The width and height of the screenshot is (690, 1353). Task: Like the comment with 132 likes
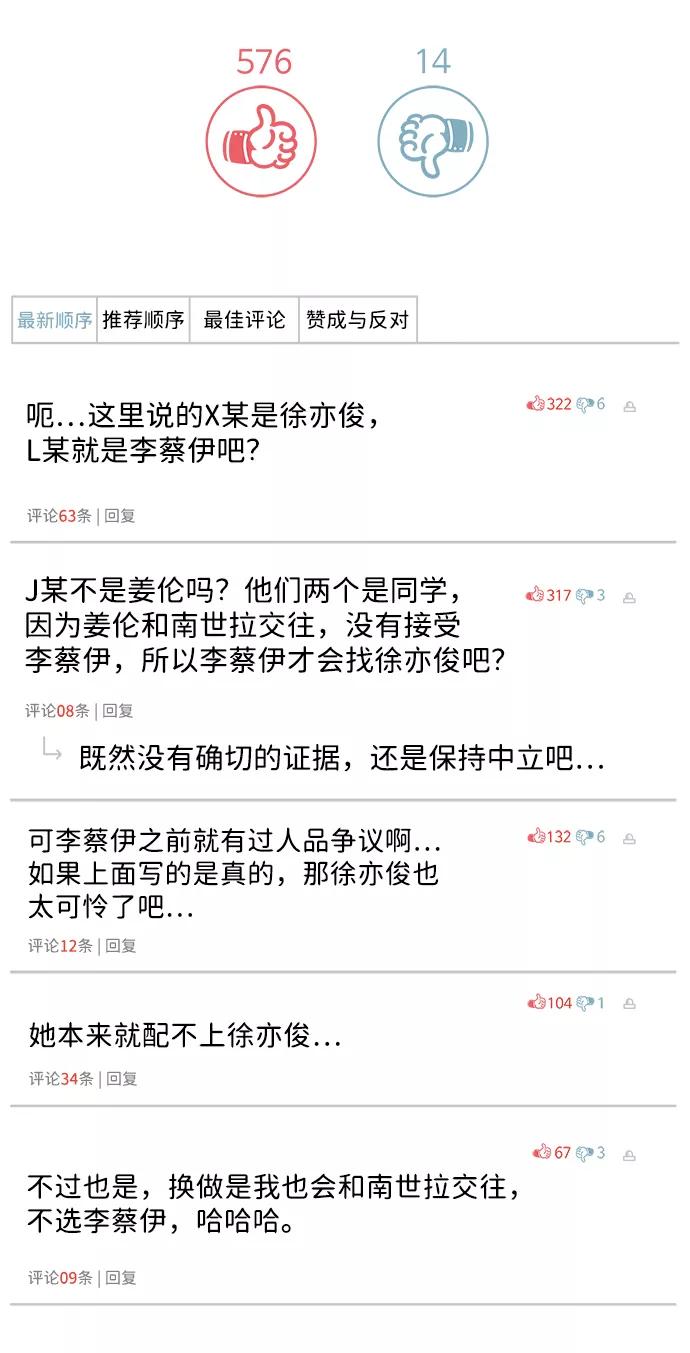point(549,837)
